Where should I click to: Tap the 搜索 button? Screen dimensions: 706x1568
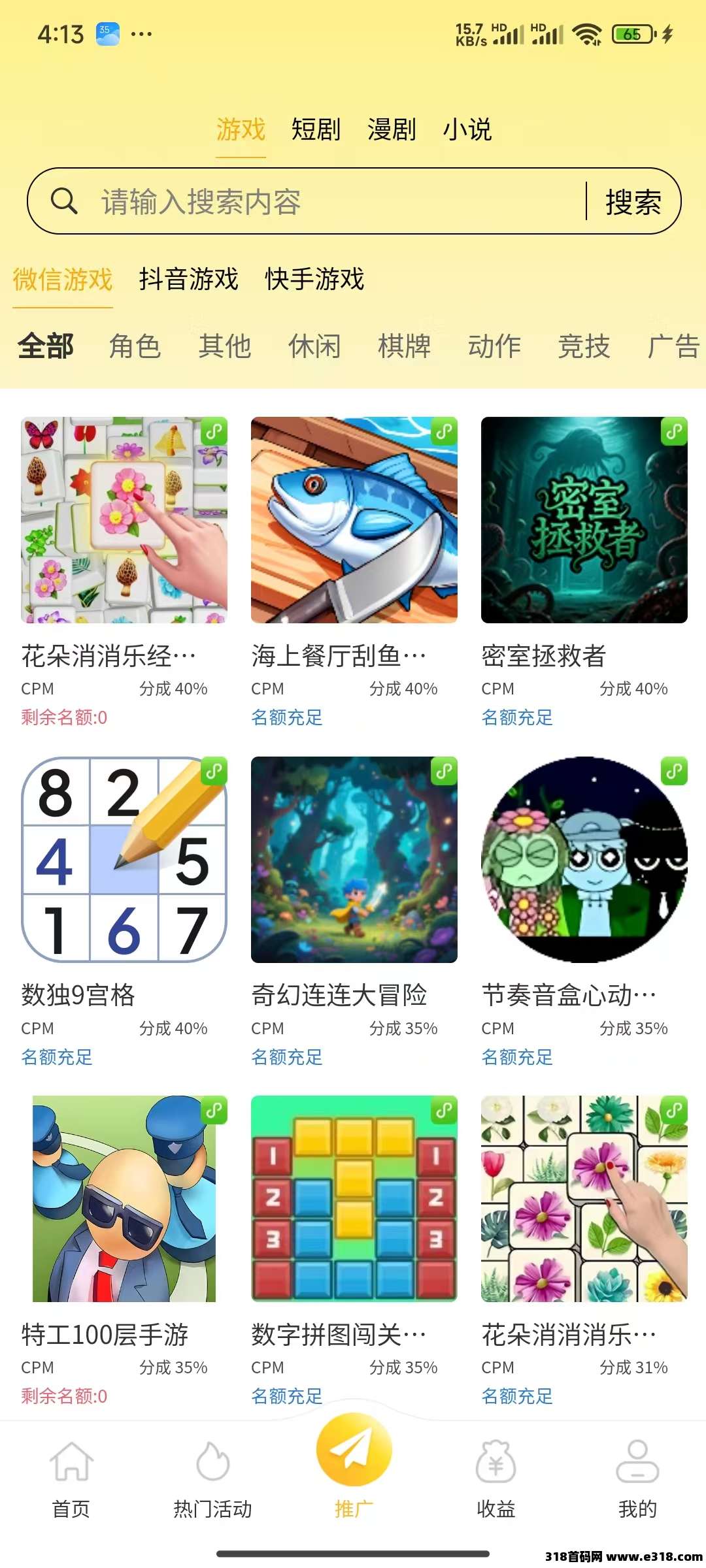633,201
